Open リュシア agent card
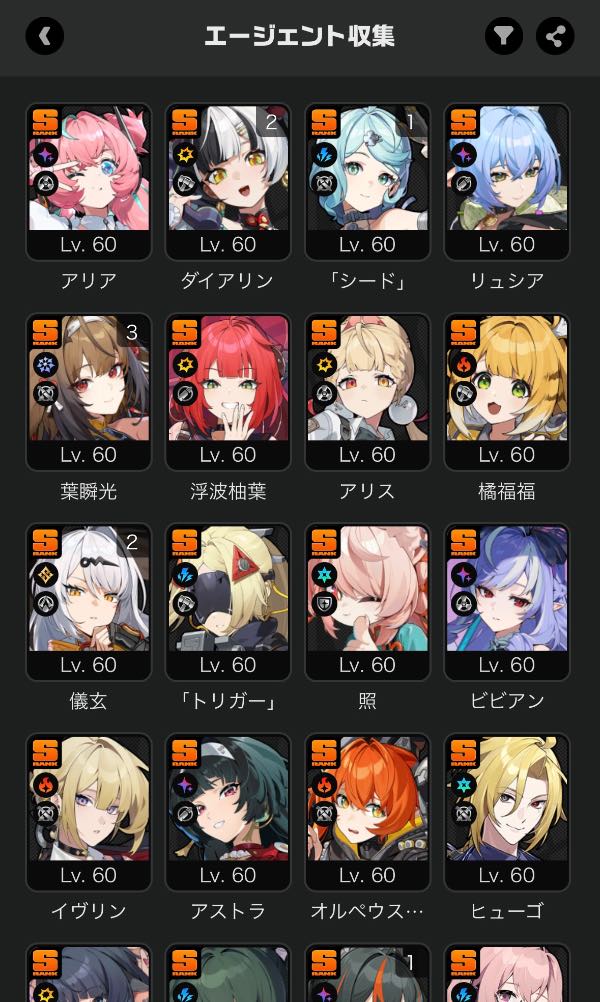Viewport: 600px width, 1002px height. tap(507, 182)
